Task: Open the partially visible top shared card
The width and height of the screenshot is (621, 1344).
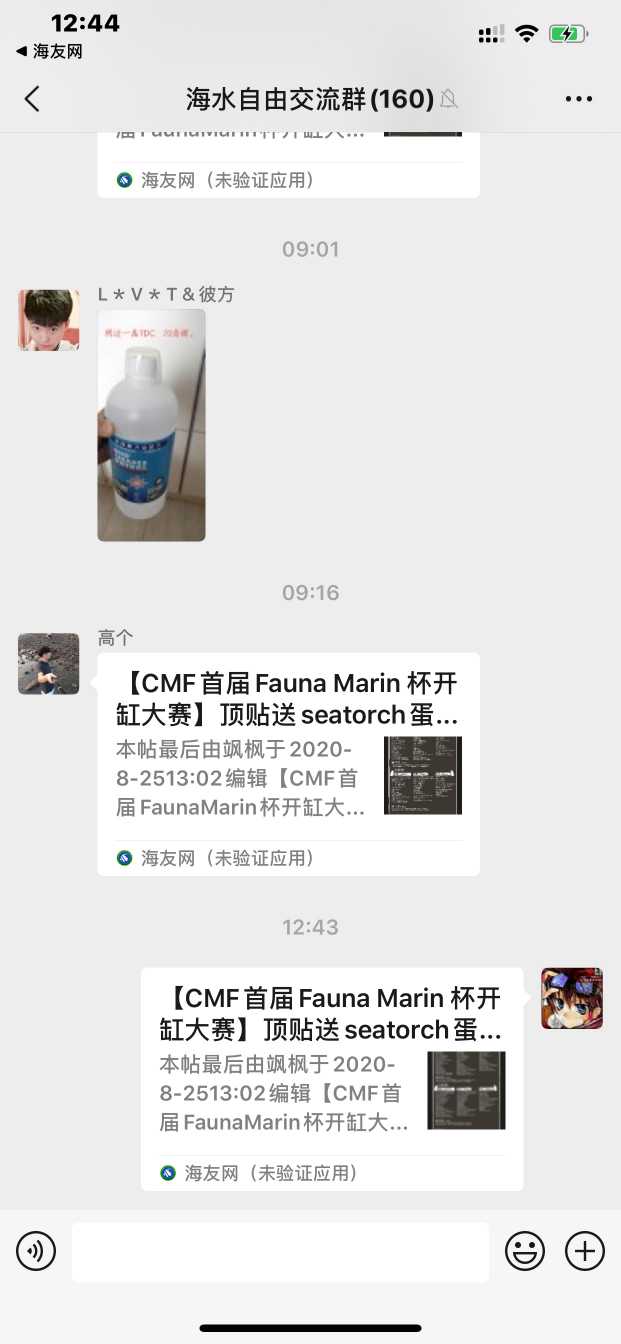Action: [288, 160]
